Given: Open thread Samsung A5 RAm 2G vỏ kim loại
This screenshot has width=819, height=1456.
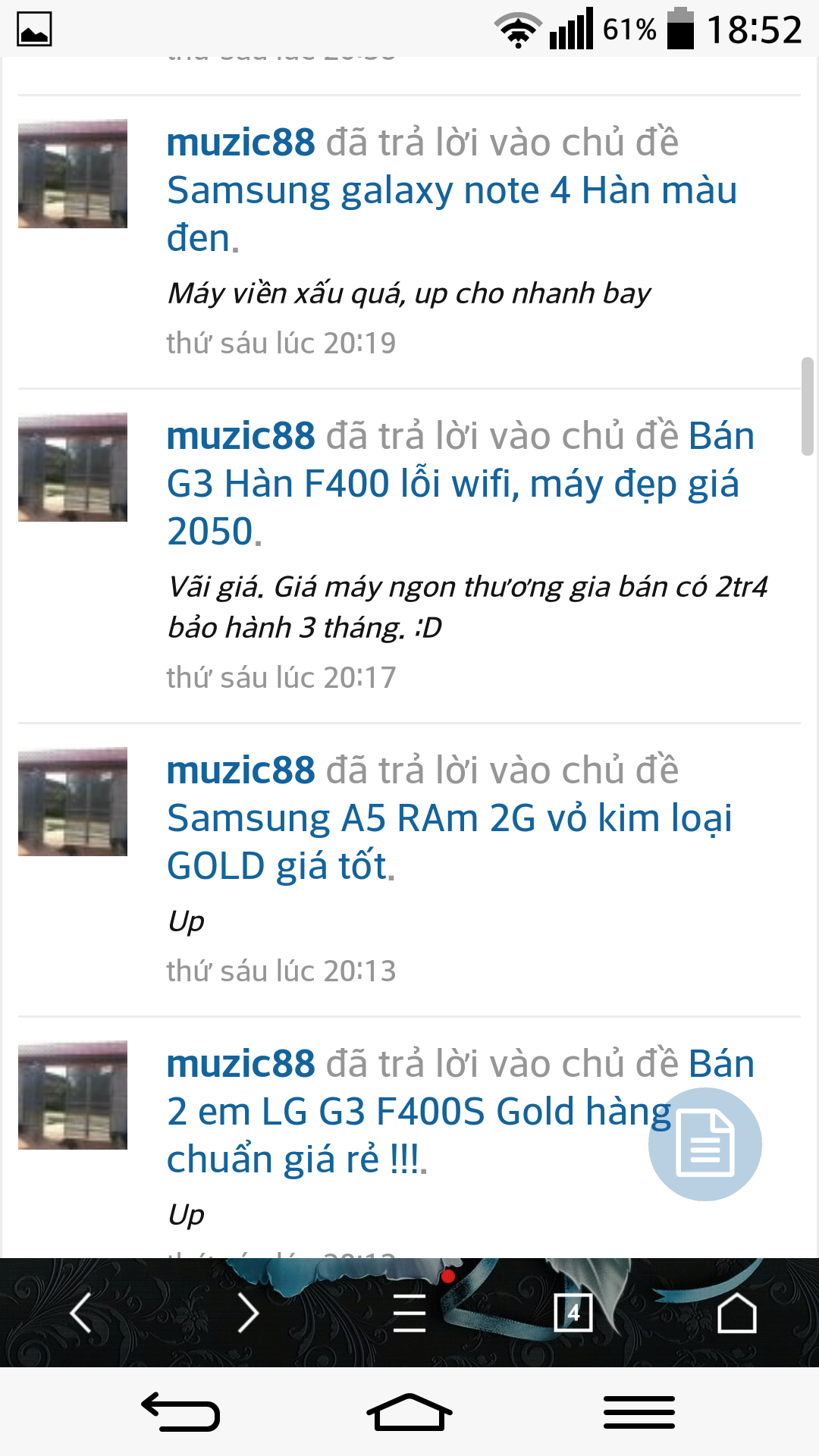Looking at the screenshot, I should click(450, 842).
